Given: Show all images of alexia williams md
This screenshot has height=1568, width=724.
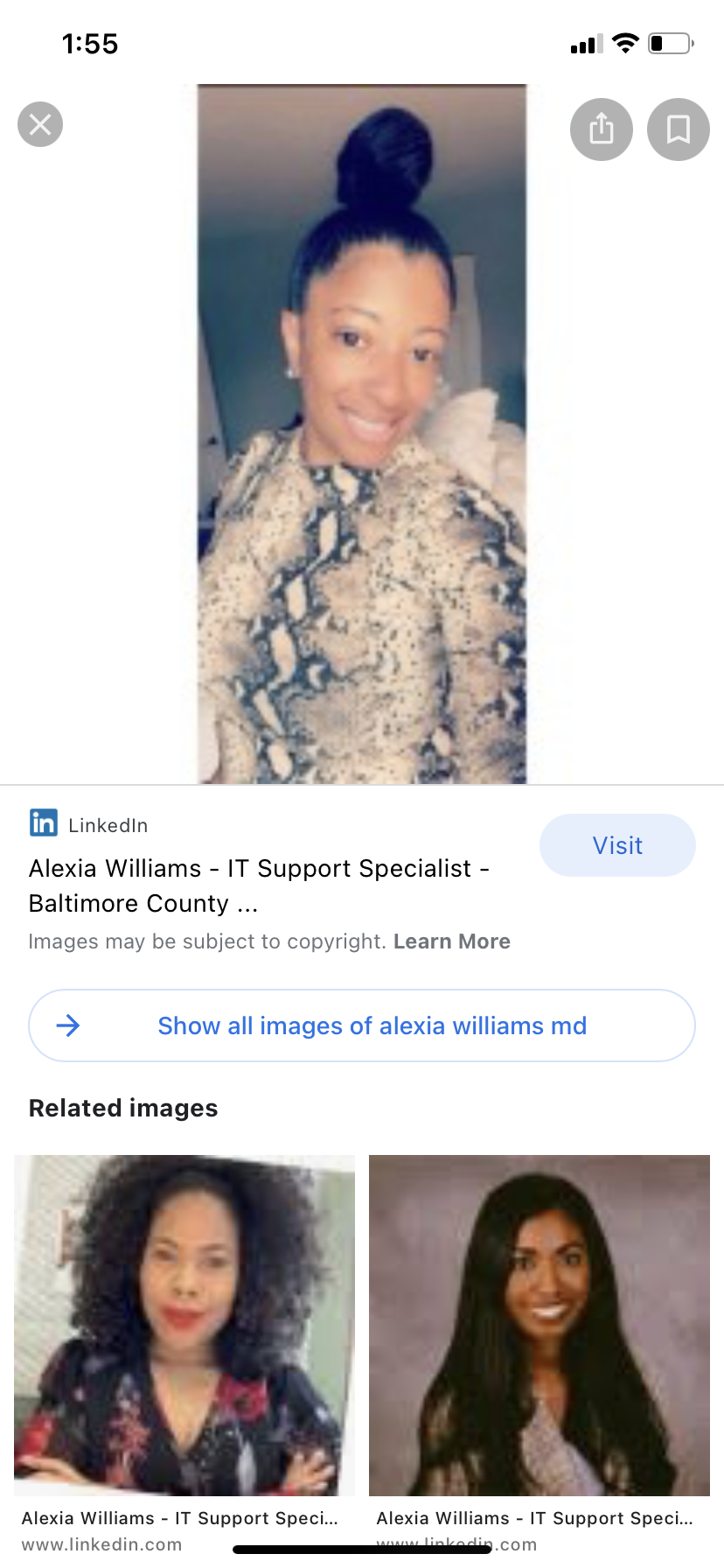Looking at the screenshot, I should pos(362,1025).
